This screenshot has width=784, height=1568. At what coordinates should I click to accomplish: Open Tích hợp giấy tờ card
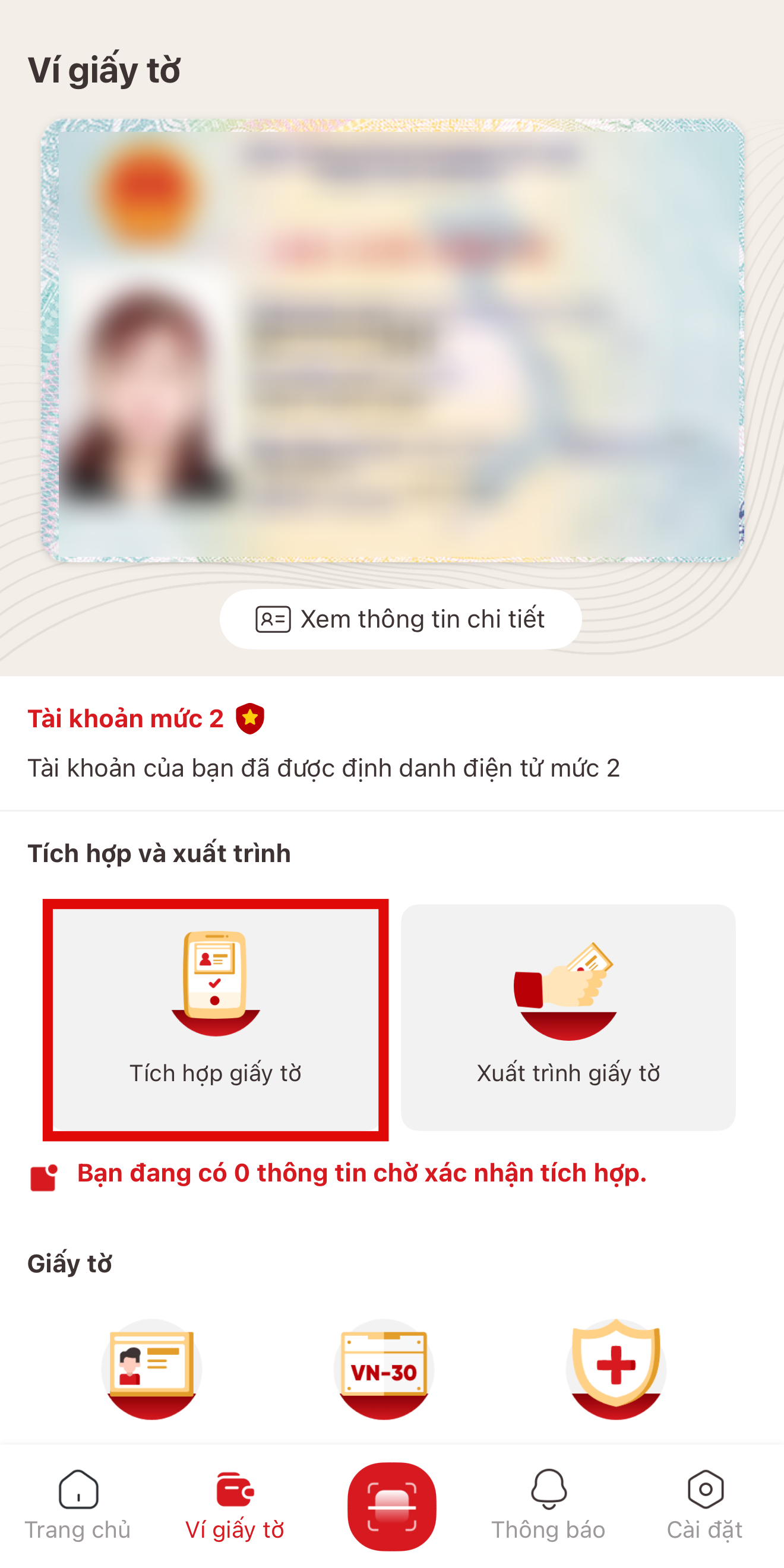click(216, 1019)
